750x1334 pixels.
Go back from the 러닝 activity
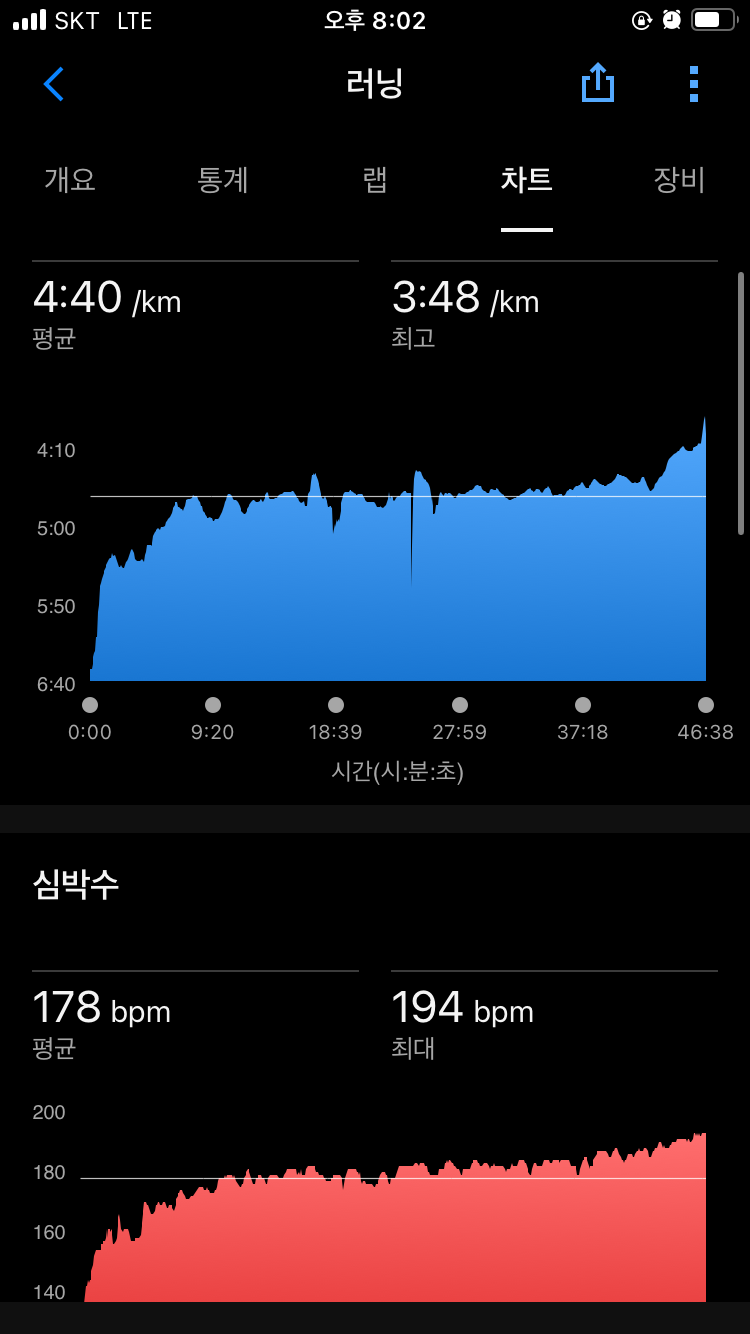[54, 84]
